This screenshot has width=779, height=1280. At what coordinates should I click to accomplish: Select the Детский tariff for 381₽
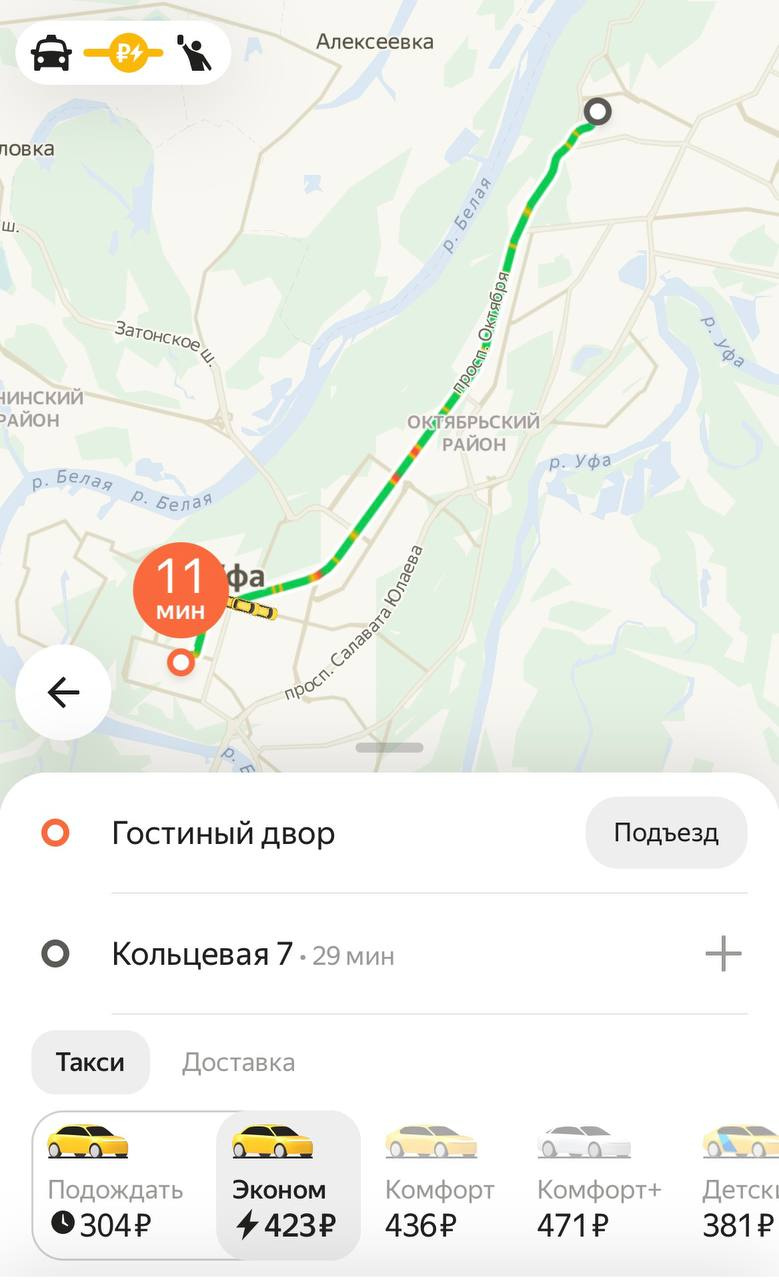click(740, 1186)
